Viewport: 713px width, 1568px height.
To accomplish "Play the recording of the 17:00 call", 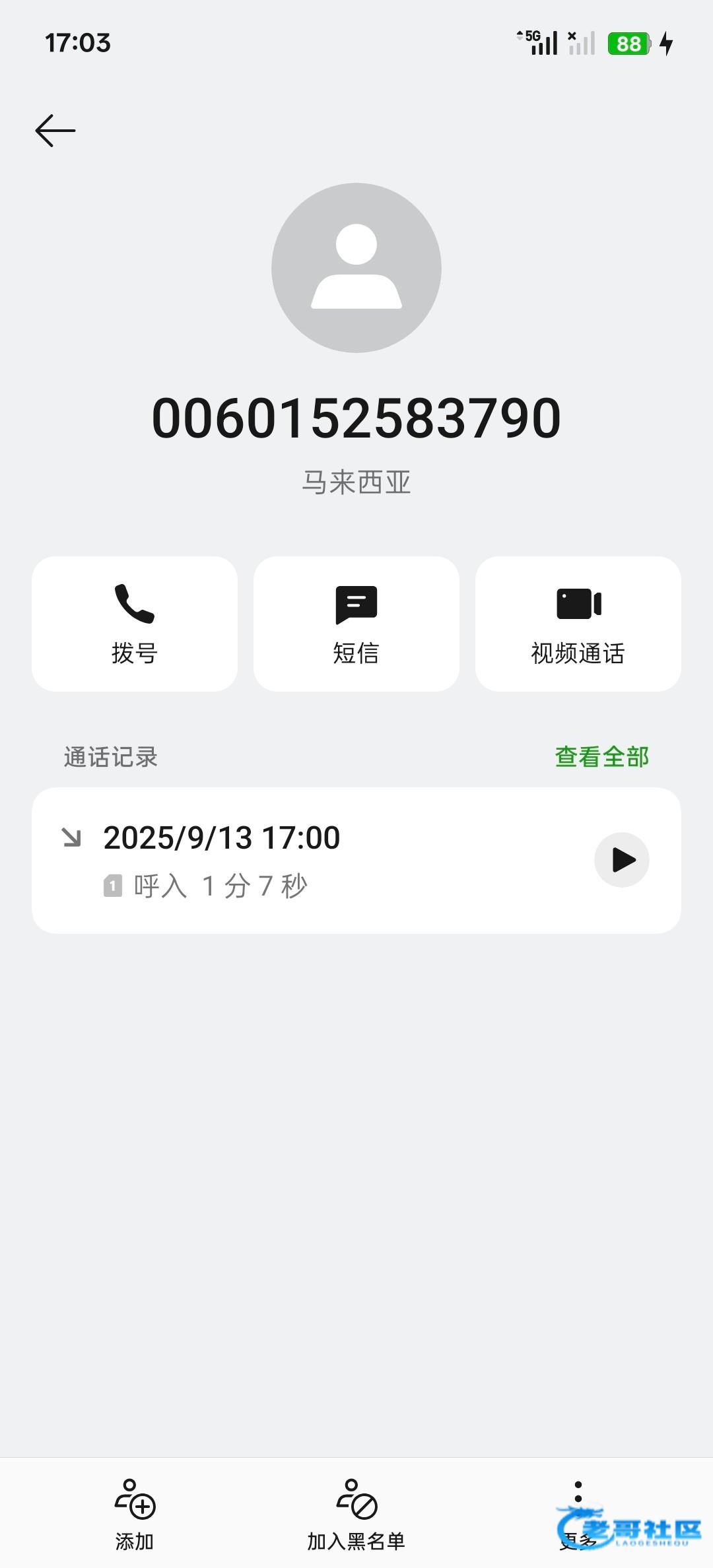I will tap(622, 860).
